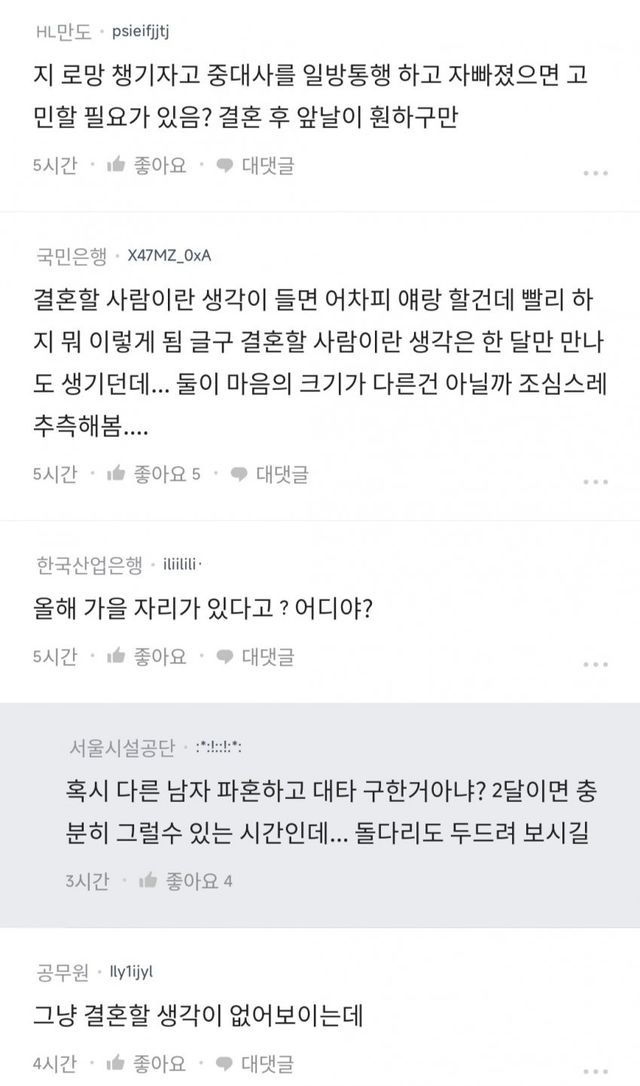The width and height of the screenshot is (640, 1086).
Task: Open overflow menu on HL만도 comment
Action: tap(596, 173)
